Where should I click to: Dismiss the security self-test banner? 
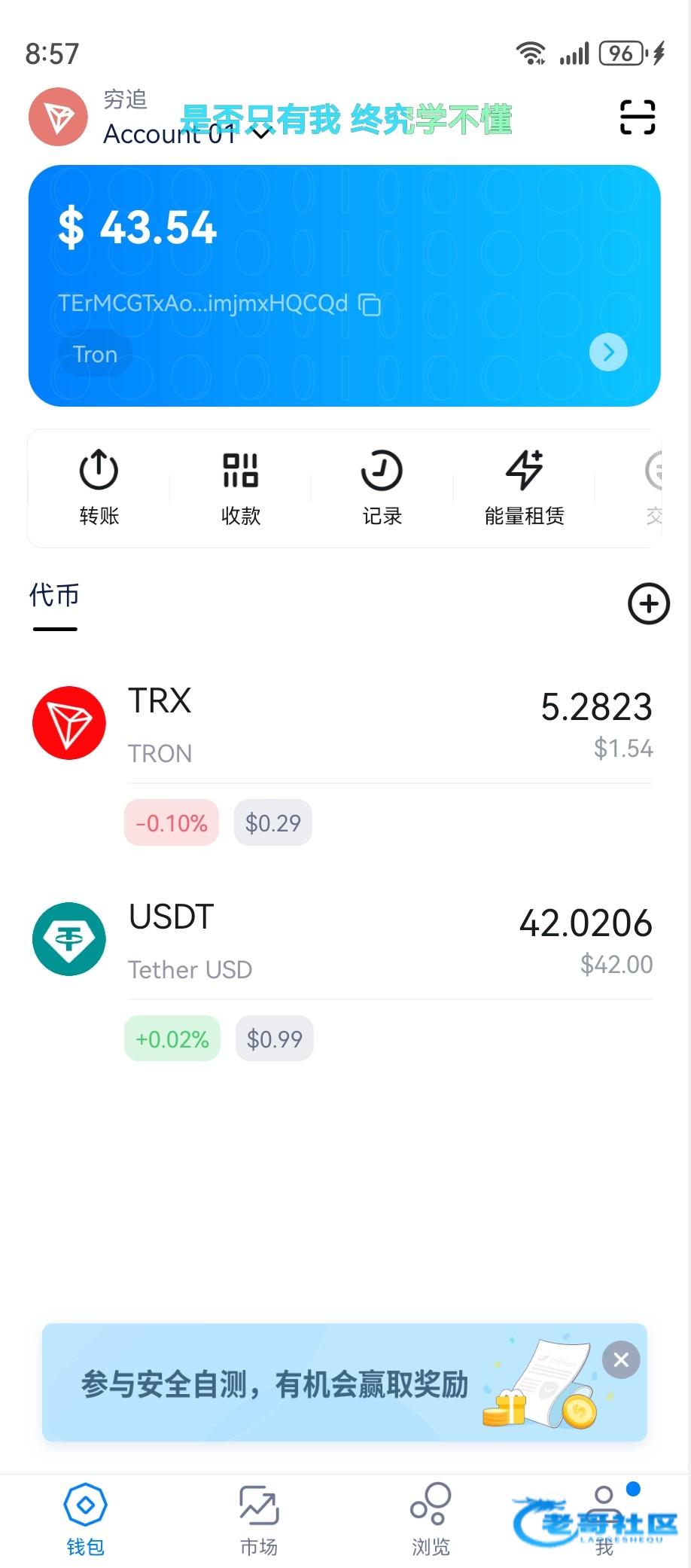coord(621,1359)
